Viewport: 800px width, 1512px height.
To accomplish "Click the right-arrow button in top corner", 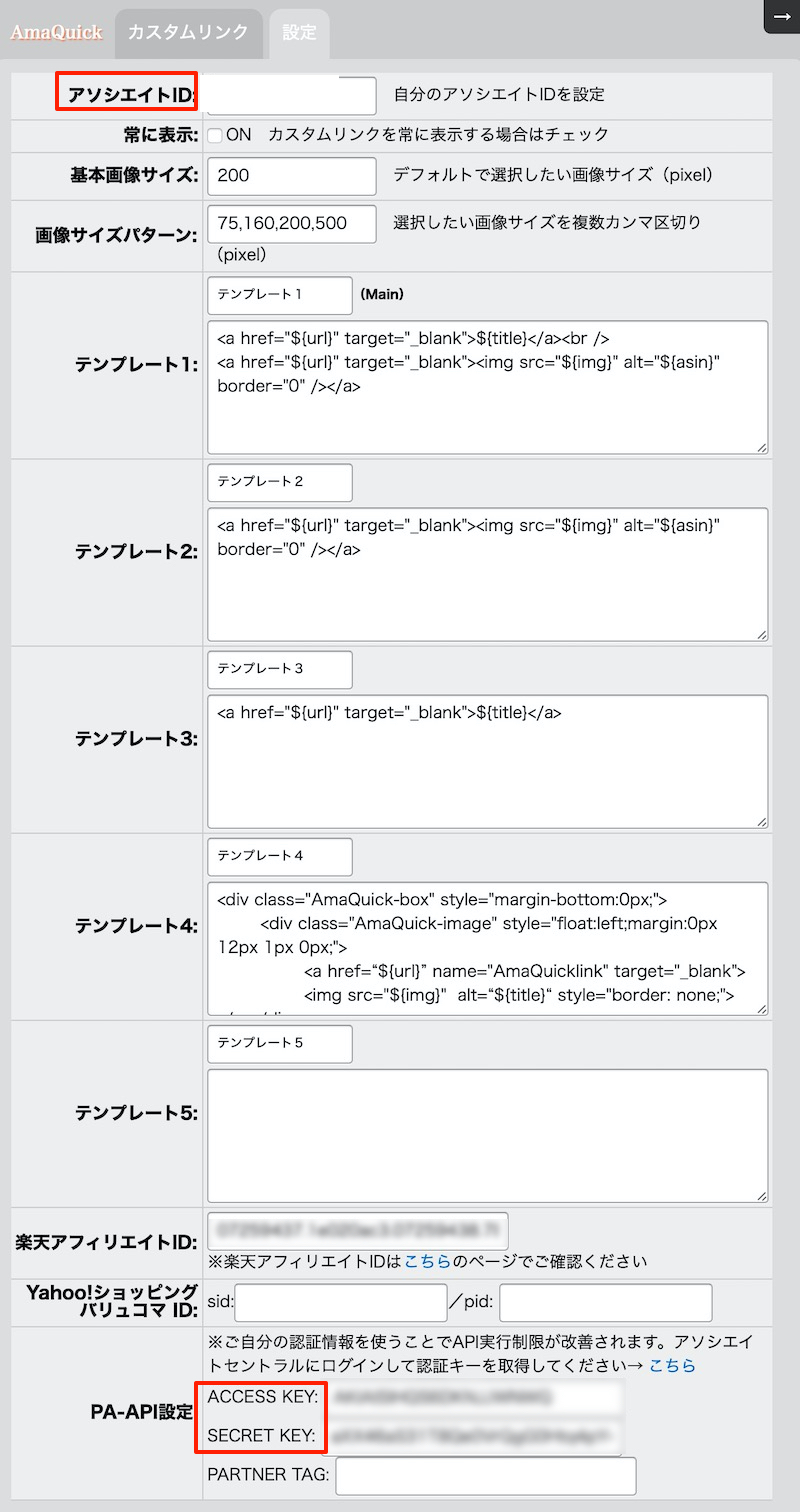I will 781,17.
